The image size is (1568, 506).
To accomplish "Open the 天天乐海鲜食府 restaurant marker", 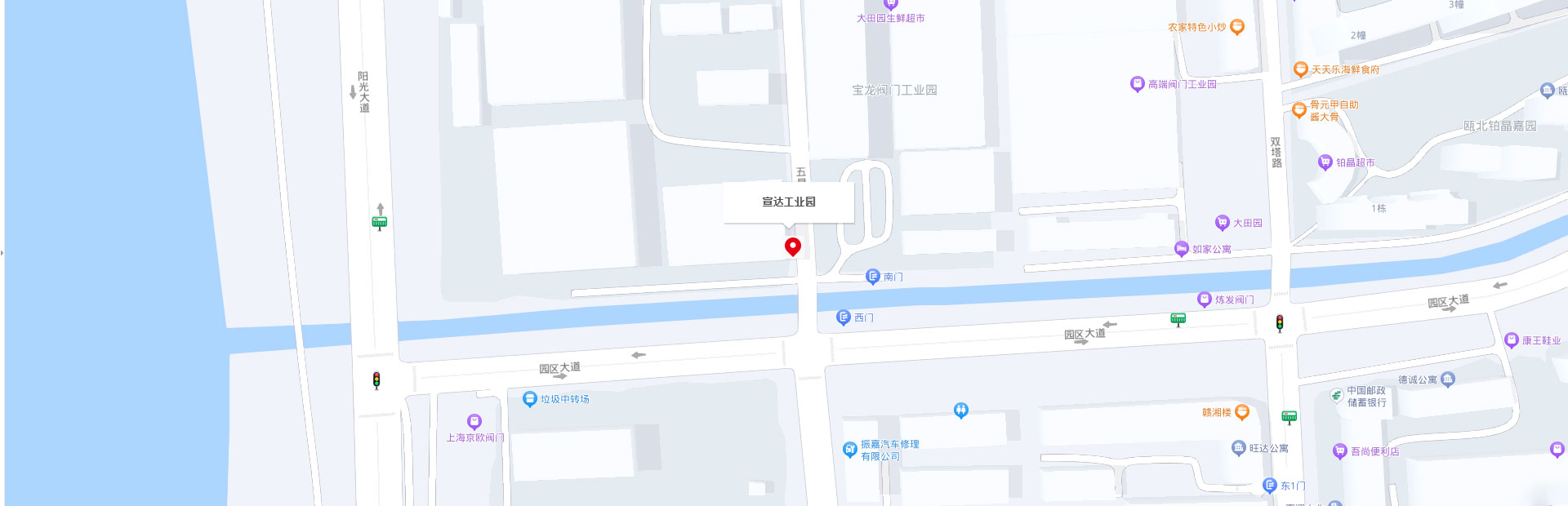I will click(x=1300, y=69).
